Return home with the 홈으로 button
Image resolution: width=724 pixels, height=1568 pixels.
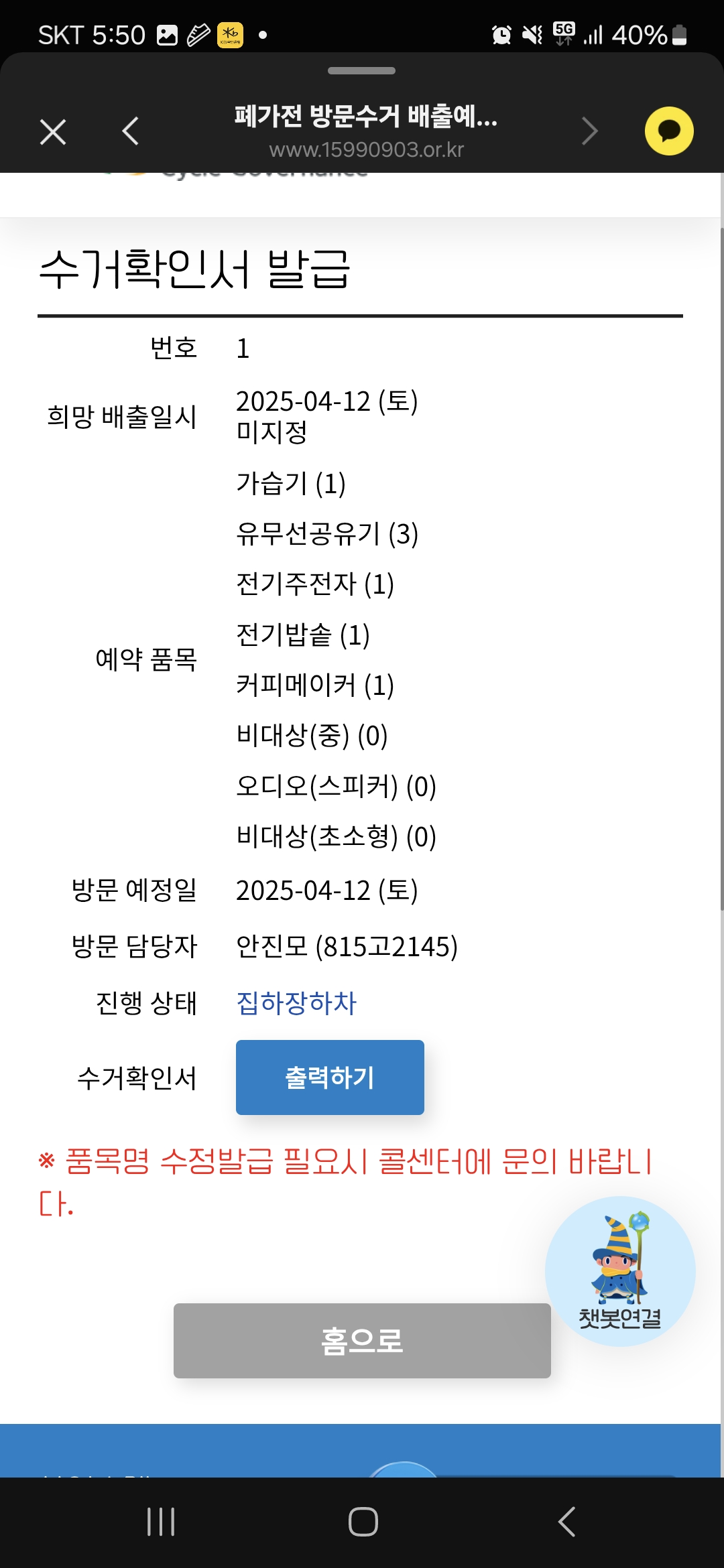point(362,1340)
